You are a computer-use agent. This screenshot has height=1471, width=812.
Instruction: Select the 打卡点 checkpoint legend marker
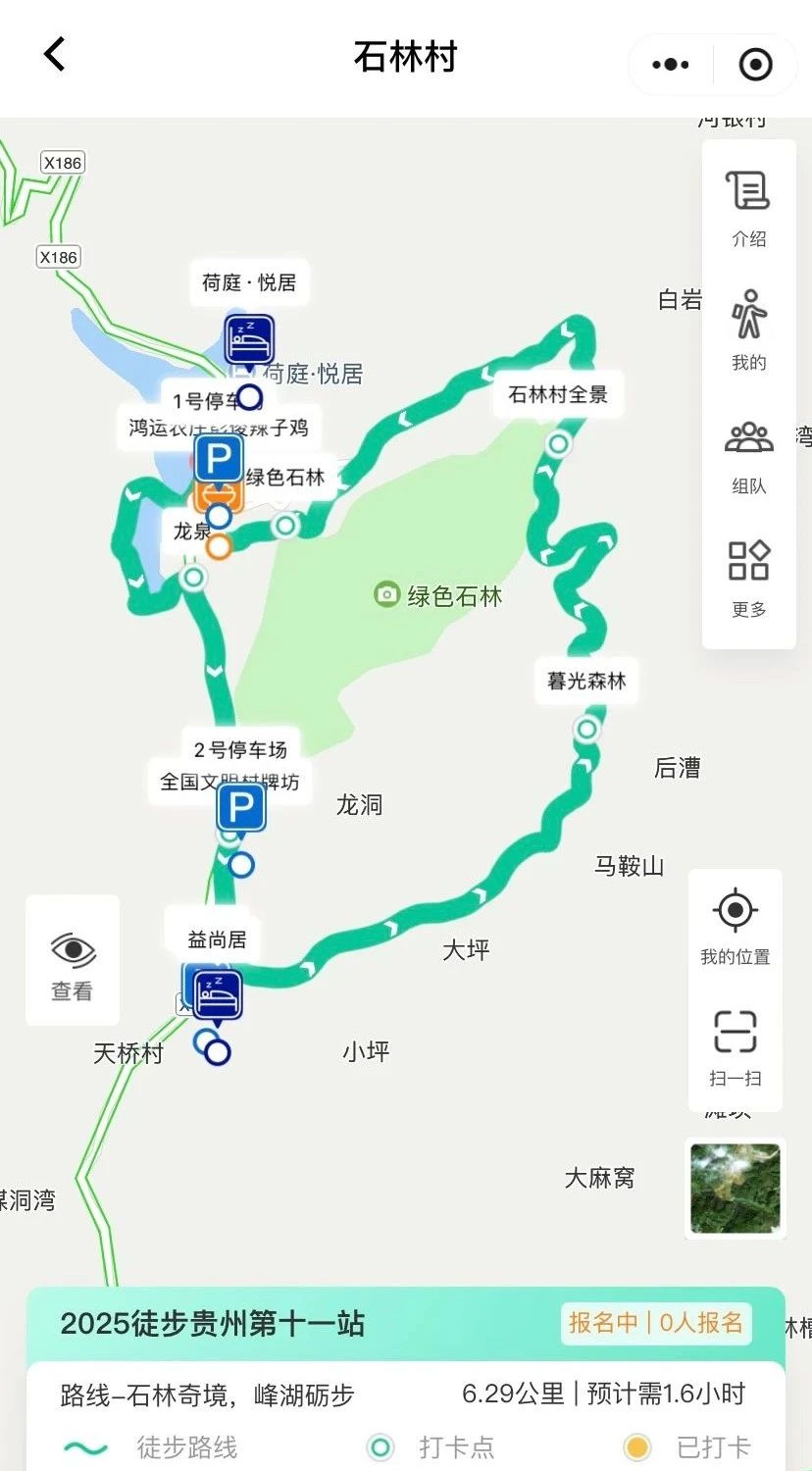381,1446
